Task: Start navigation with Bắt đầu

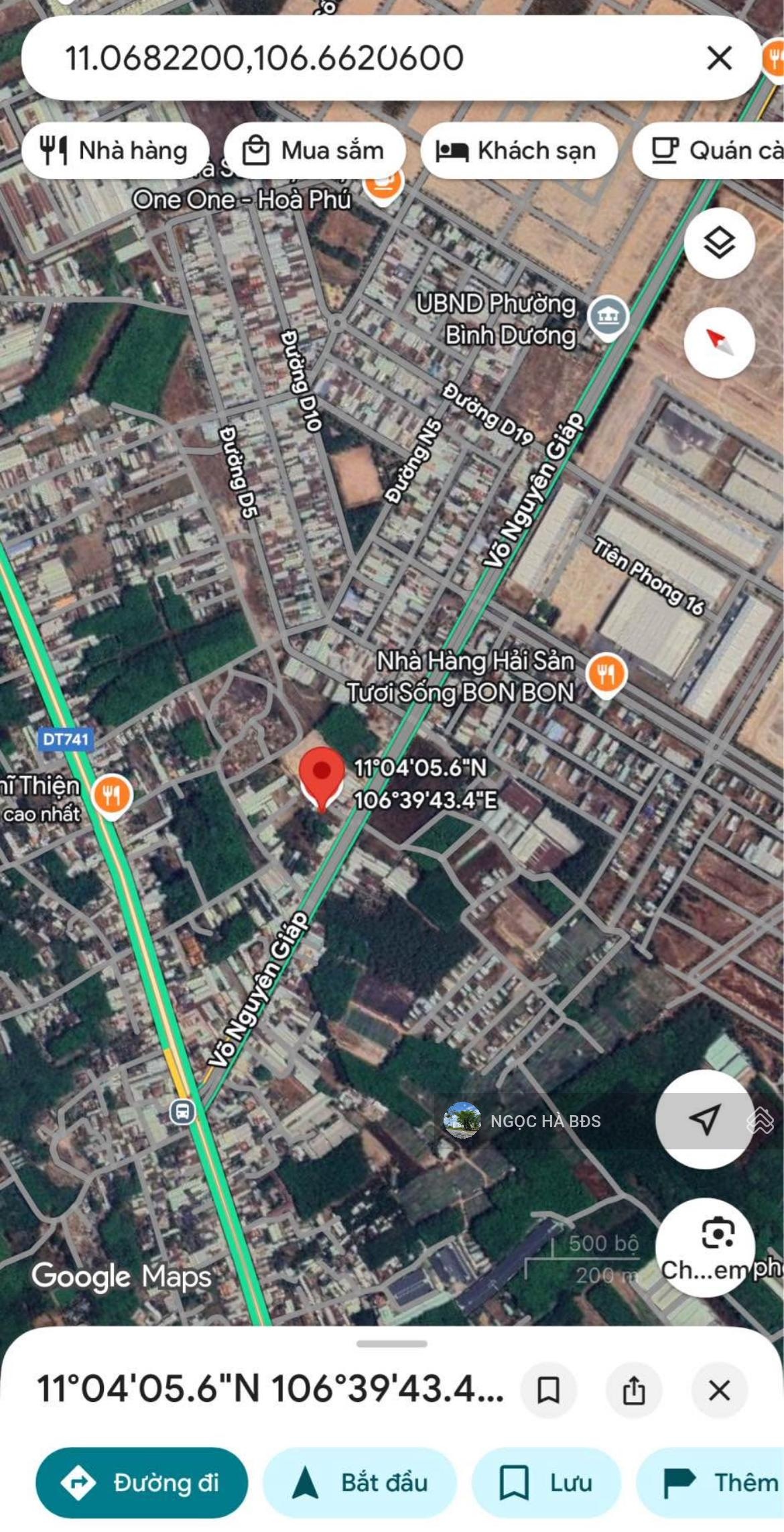Action: pyautogui.click(x=360, y=1482)
